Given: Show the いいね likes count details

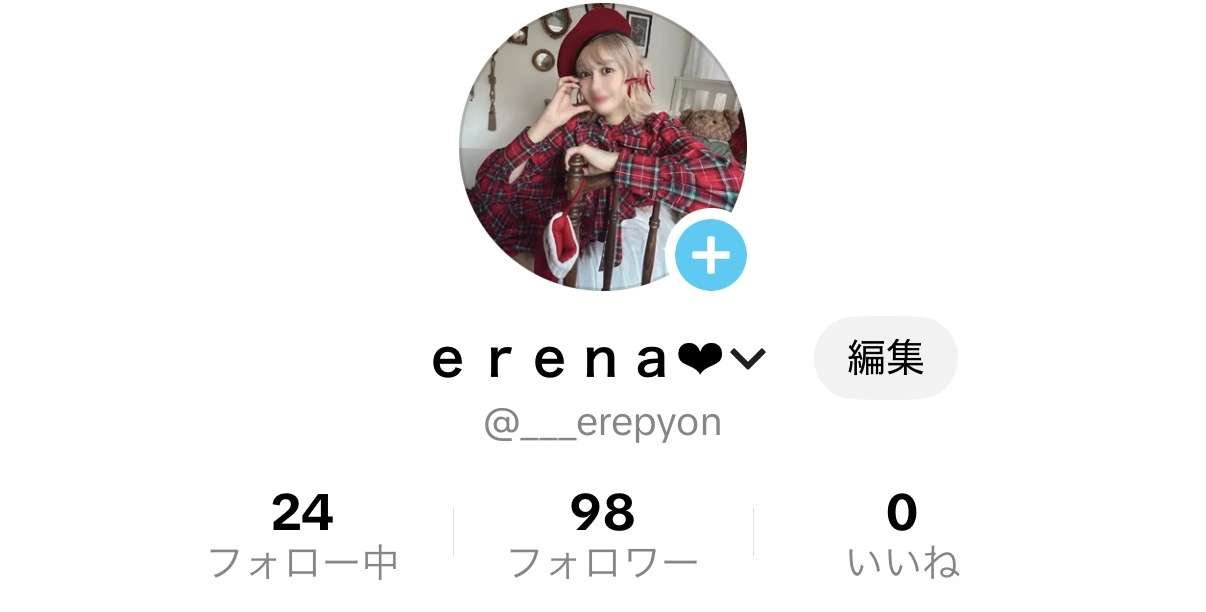Looking at the screenshot, I should coord(902,537).
